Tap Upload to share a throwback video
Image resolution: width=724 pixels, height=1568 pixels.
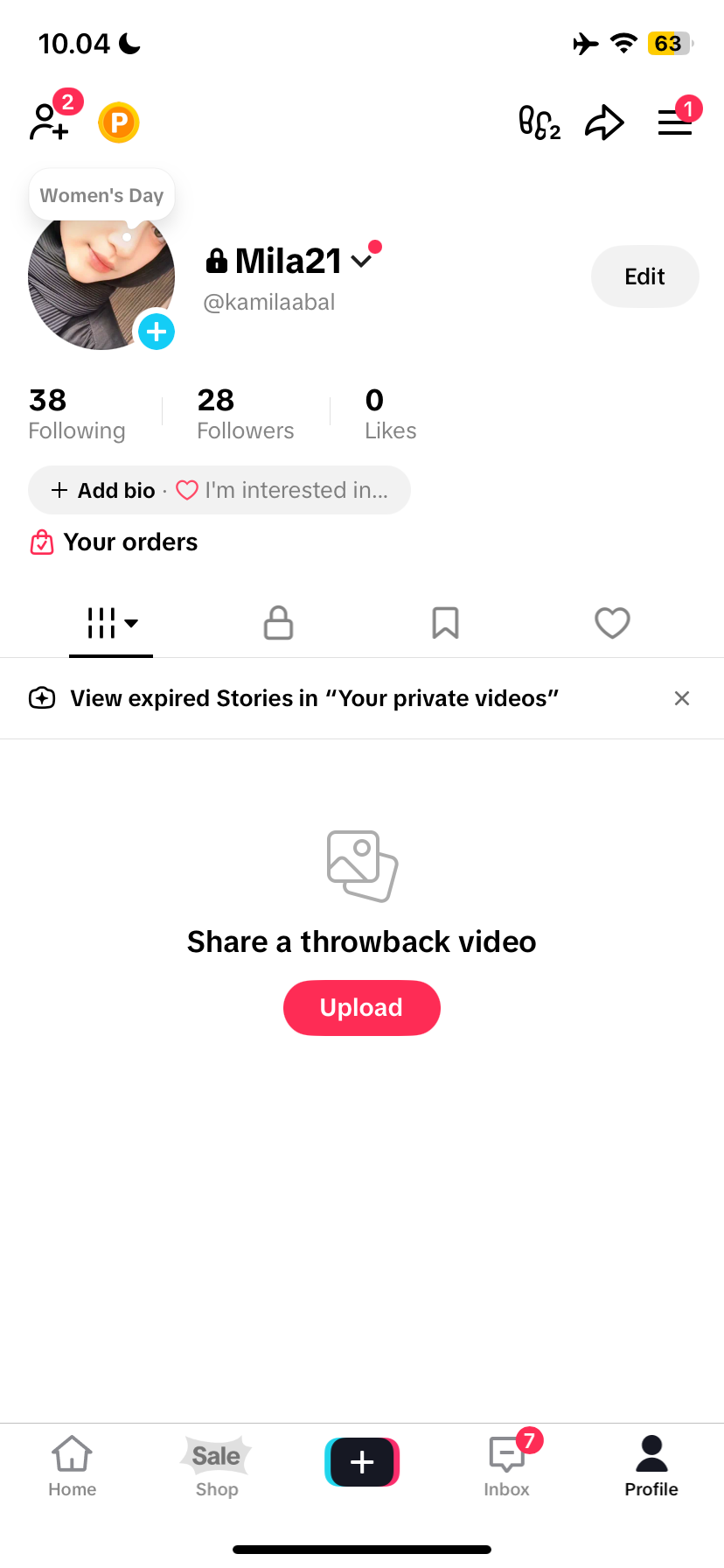tap(361, 1008)
